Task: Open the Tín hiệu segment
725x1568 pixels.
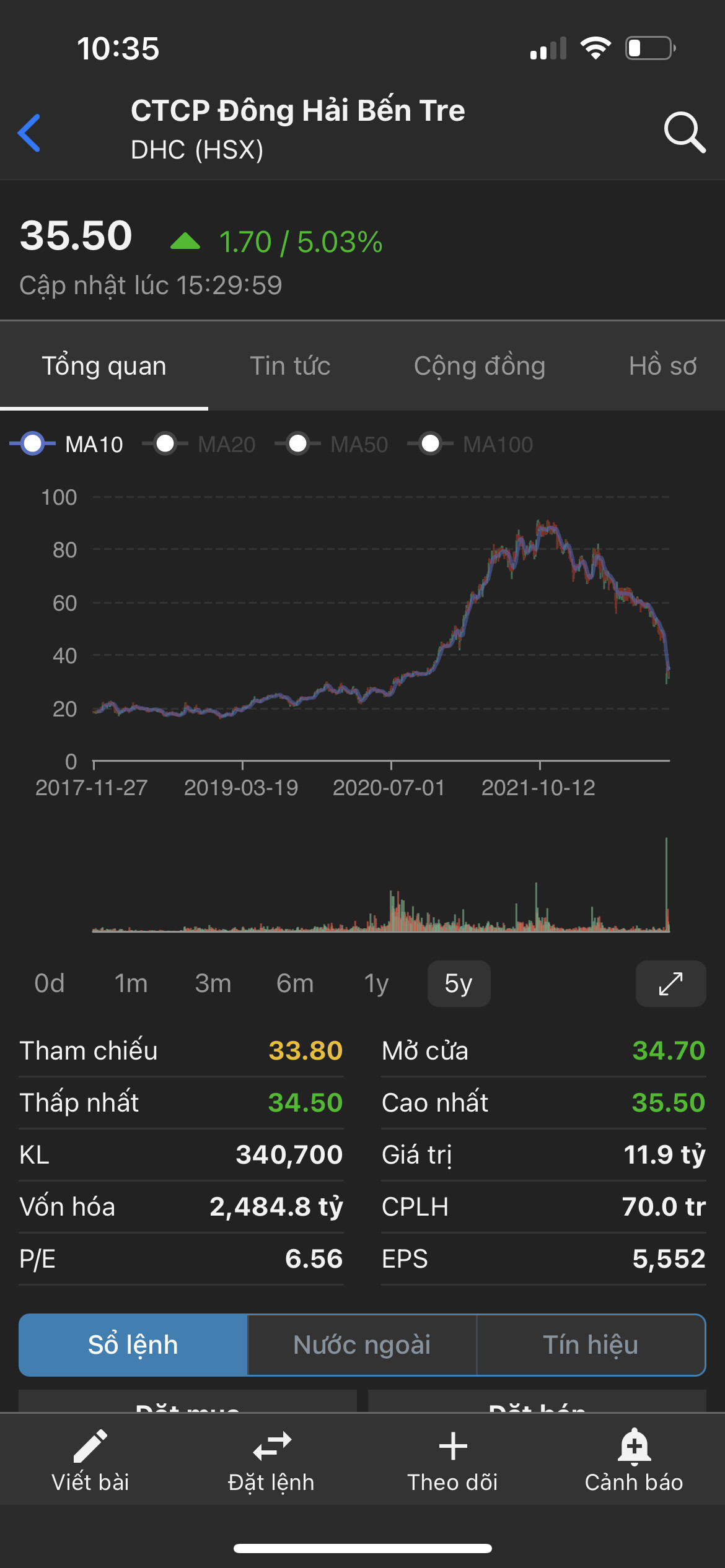Action: [x=591, y=1345]
